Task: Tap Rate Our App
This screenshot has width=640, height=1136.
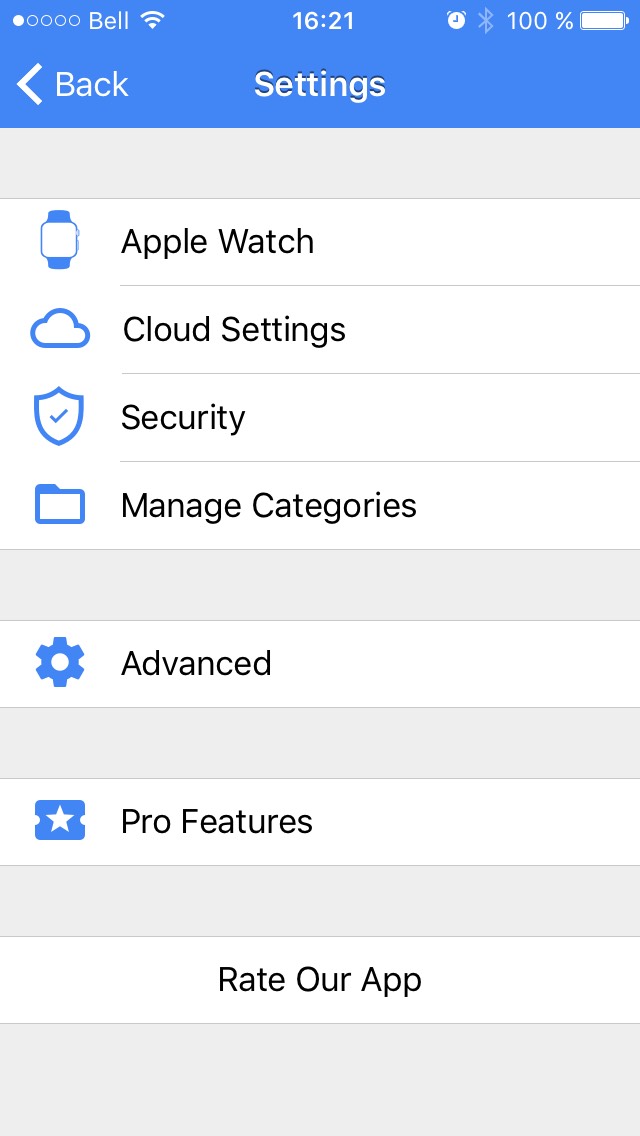Action: [x=320, y=980]
